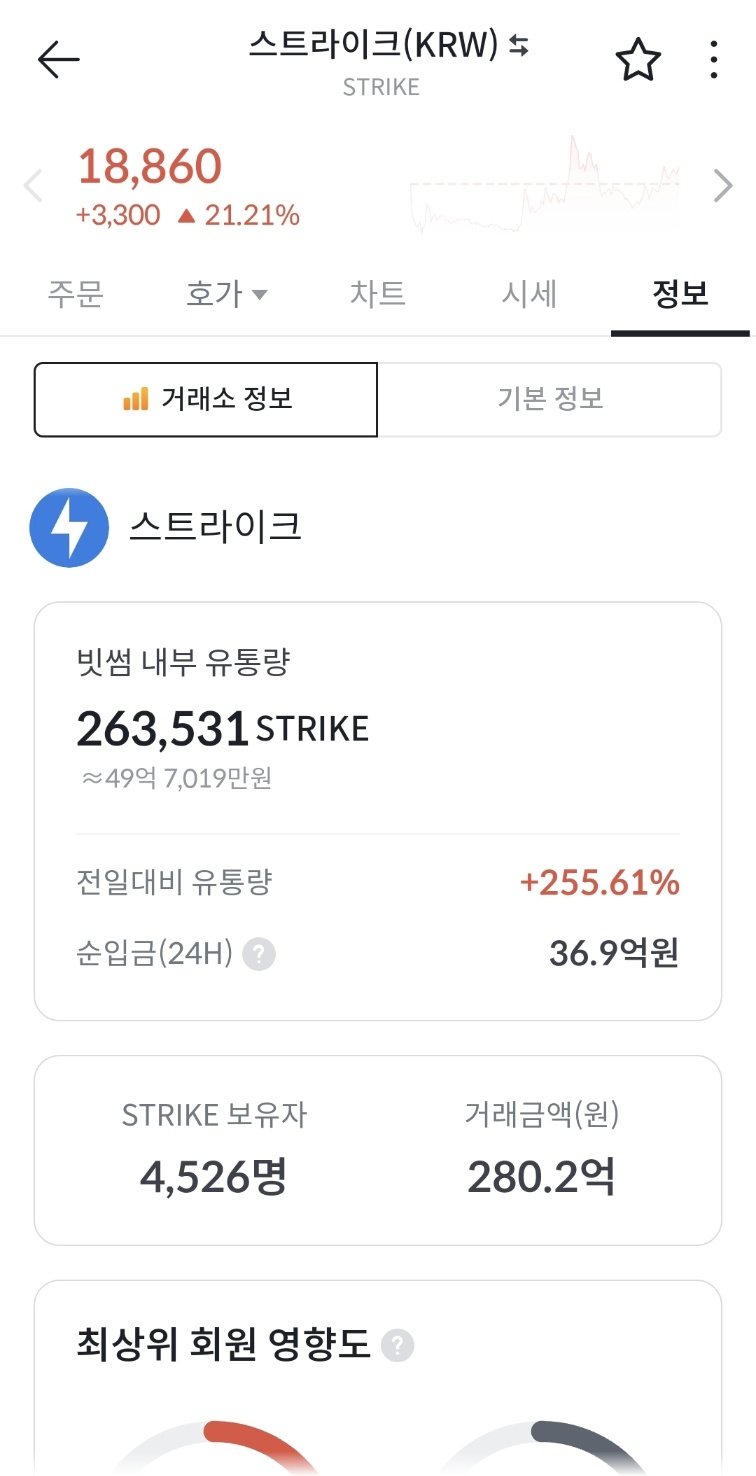Tap the right chevron beside the chart
Viewport: 756px width, 1476px height.
(722, 185)
